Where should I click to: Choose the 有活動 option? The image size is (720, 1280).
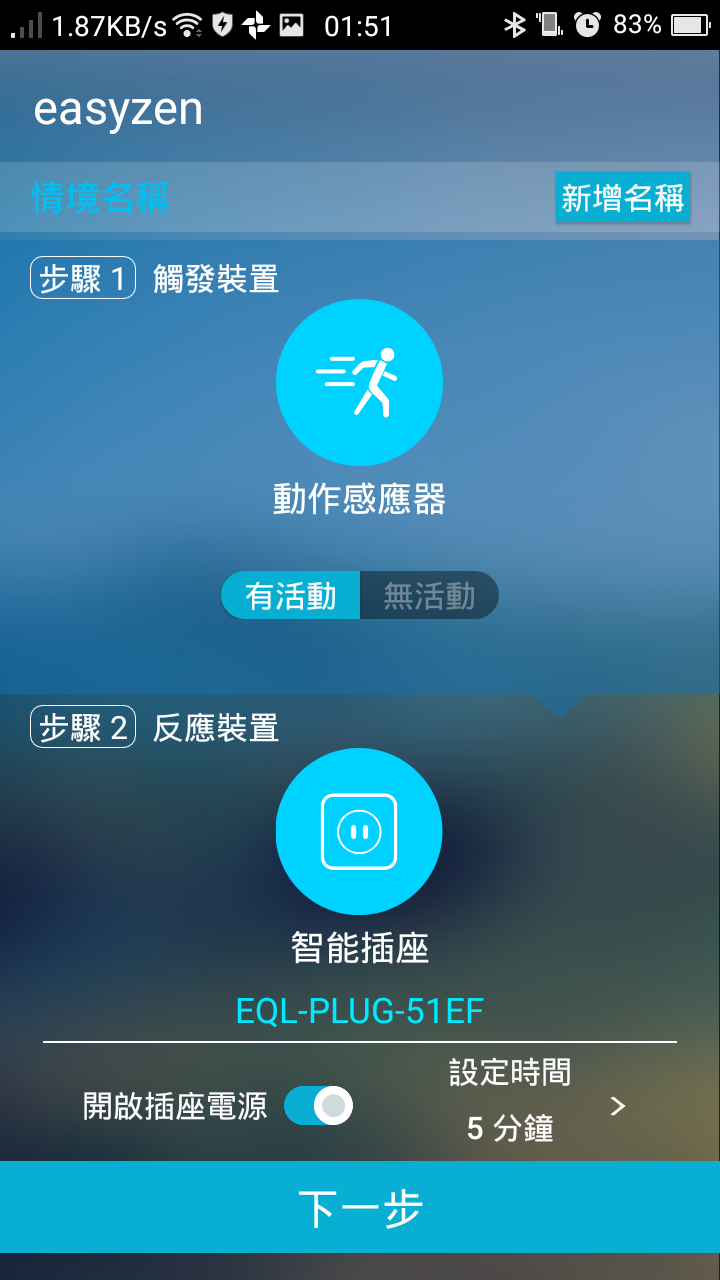(291, 596)
